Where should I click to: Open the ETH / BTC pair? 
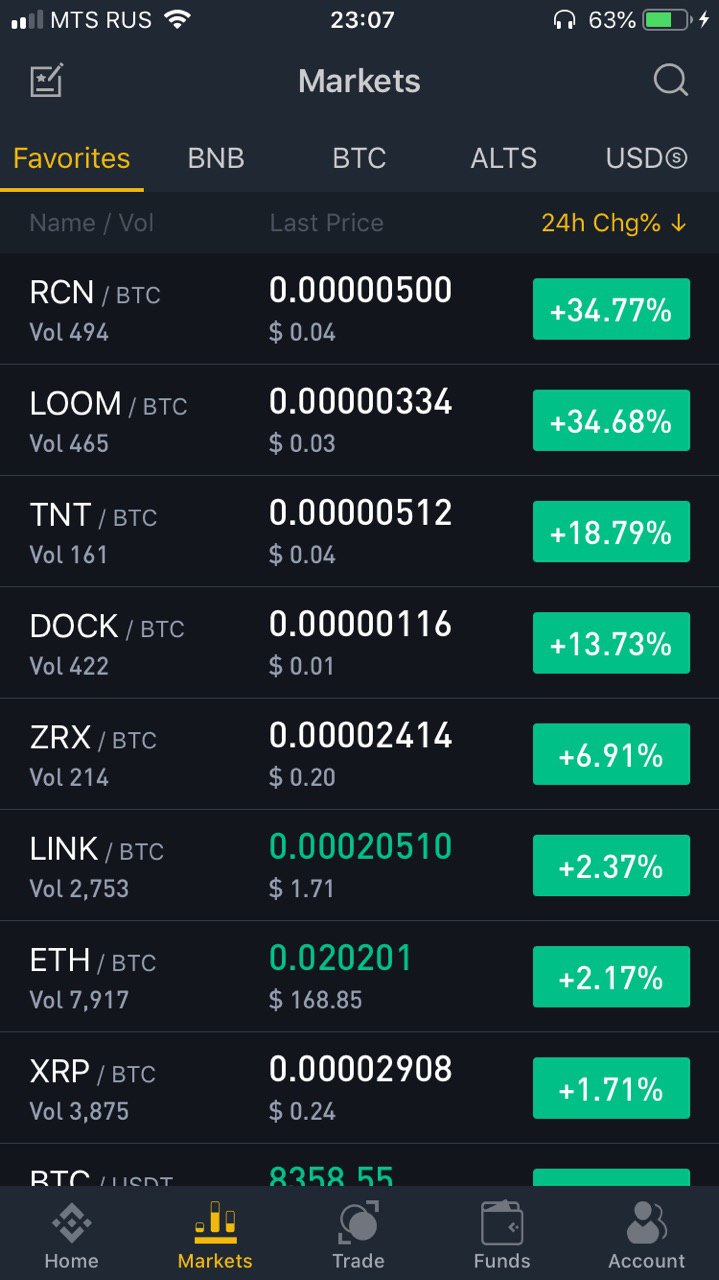pyautogui.click(x=359, y=977)
